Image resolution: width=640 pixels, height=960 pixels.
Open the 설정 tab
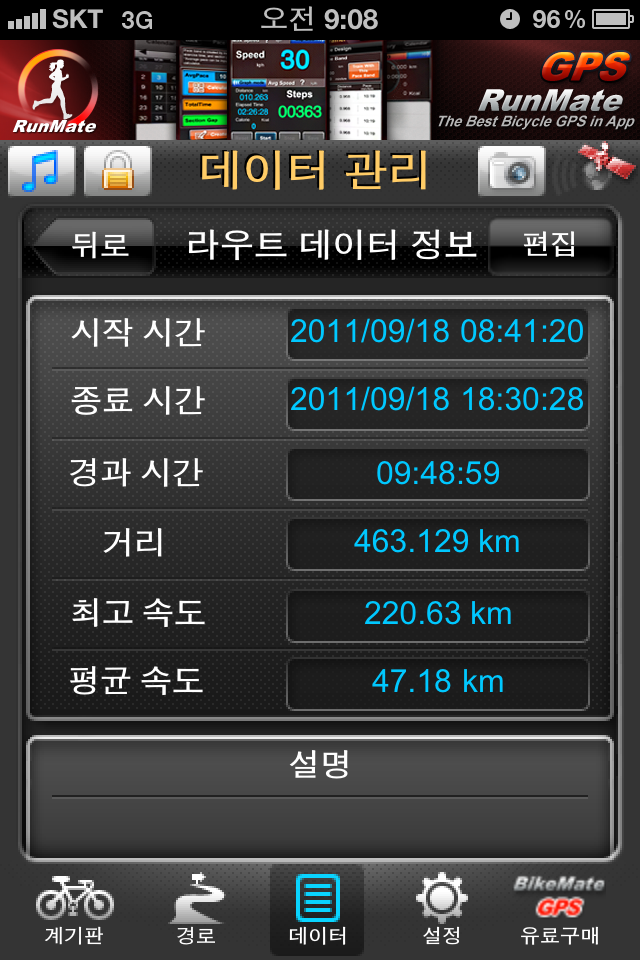coord(441,908)
